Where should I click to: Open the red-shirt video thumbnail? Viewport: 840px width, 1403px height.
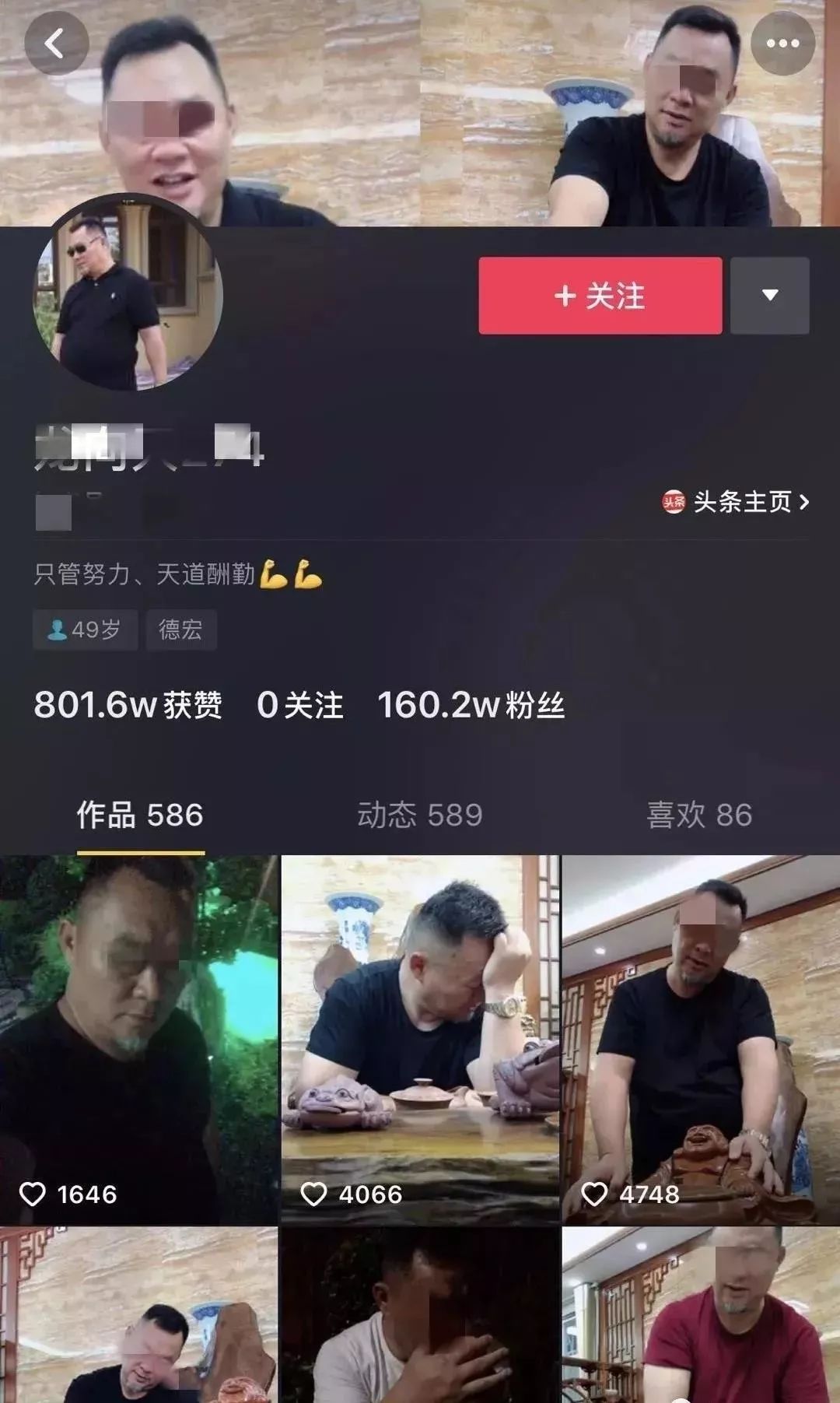(x=701, y=1315)
